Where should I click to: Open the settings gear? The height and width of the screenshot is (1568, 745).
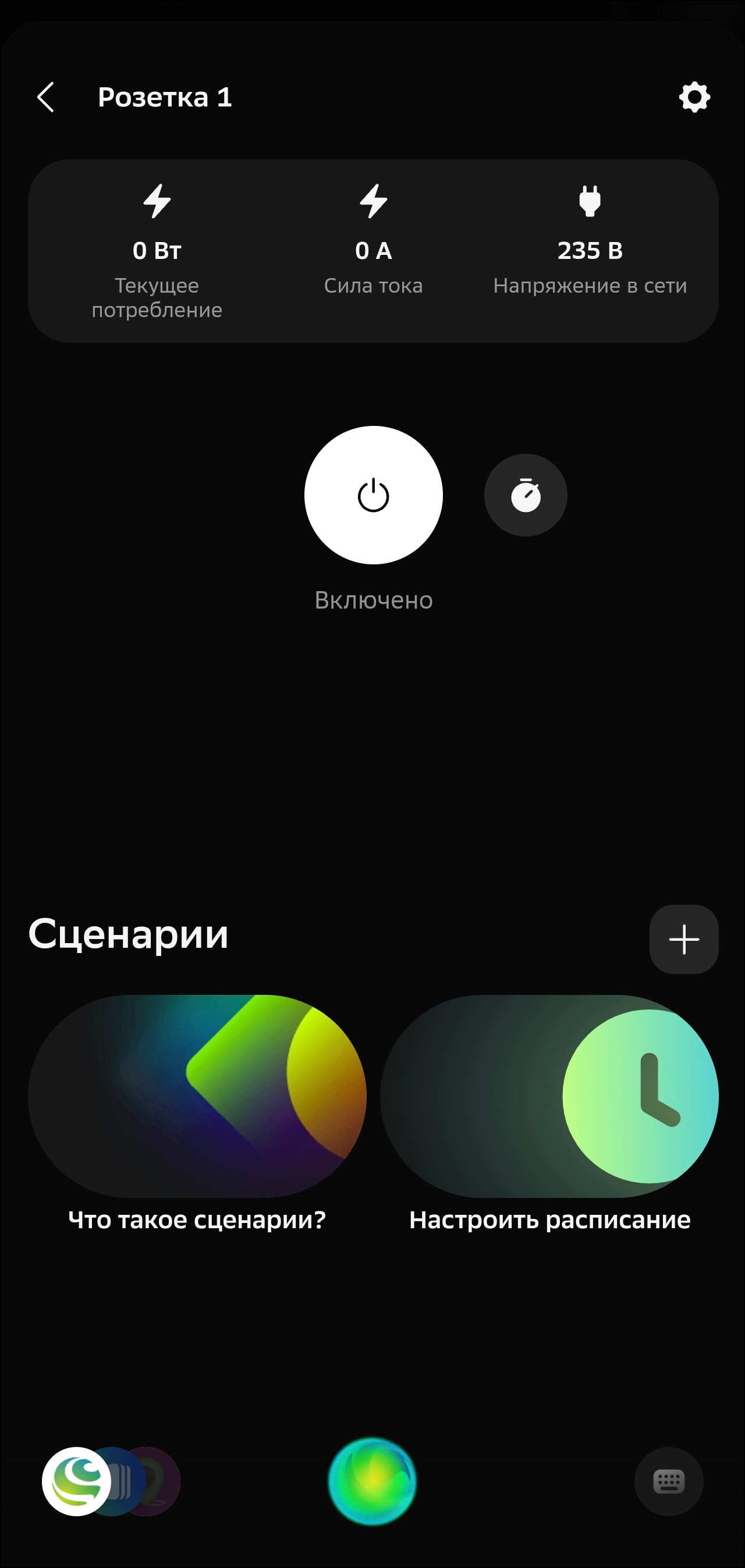[x=694, y=97]
